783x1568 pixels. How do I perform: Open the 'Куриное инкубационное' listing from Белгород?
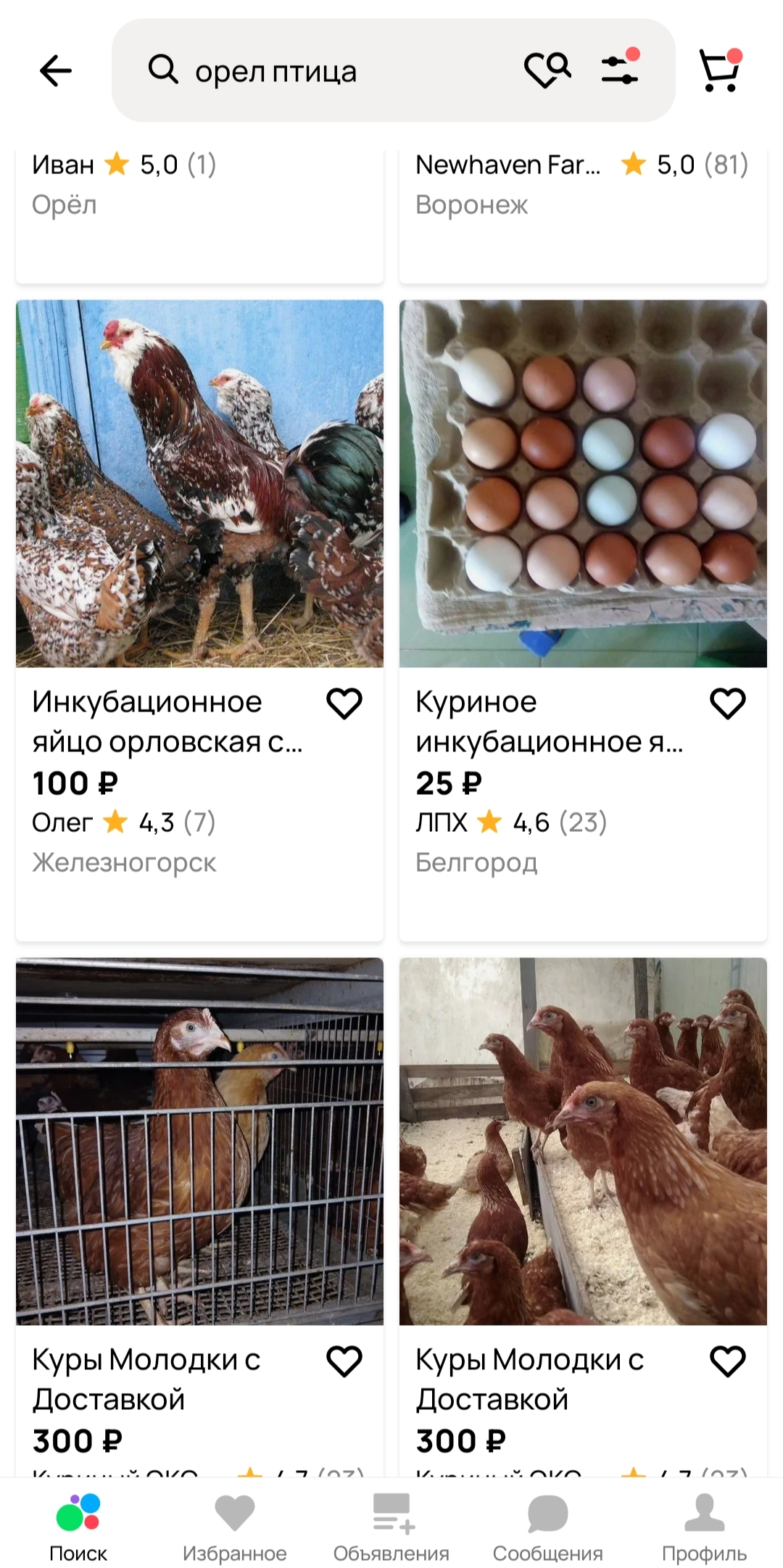tap(583, 484)
